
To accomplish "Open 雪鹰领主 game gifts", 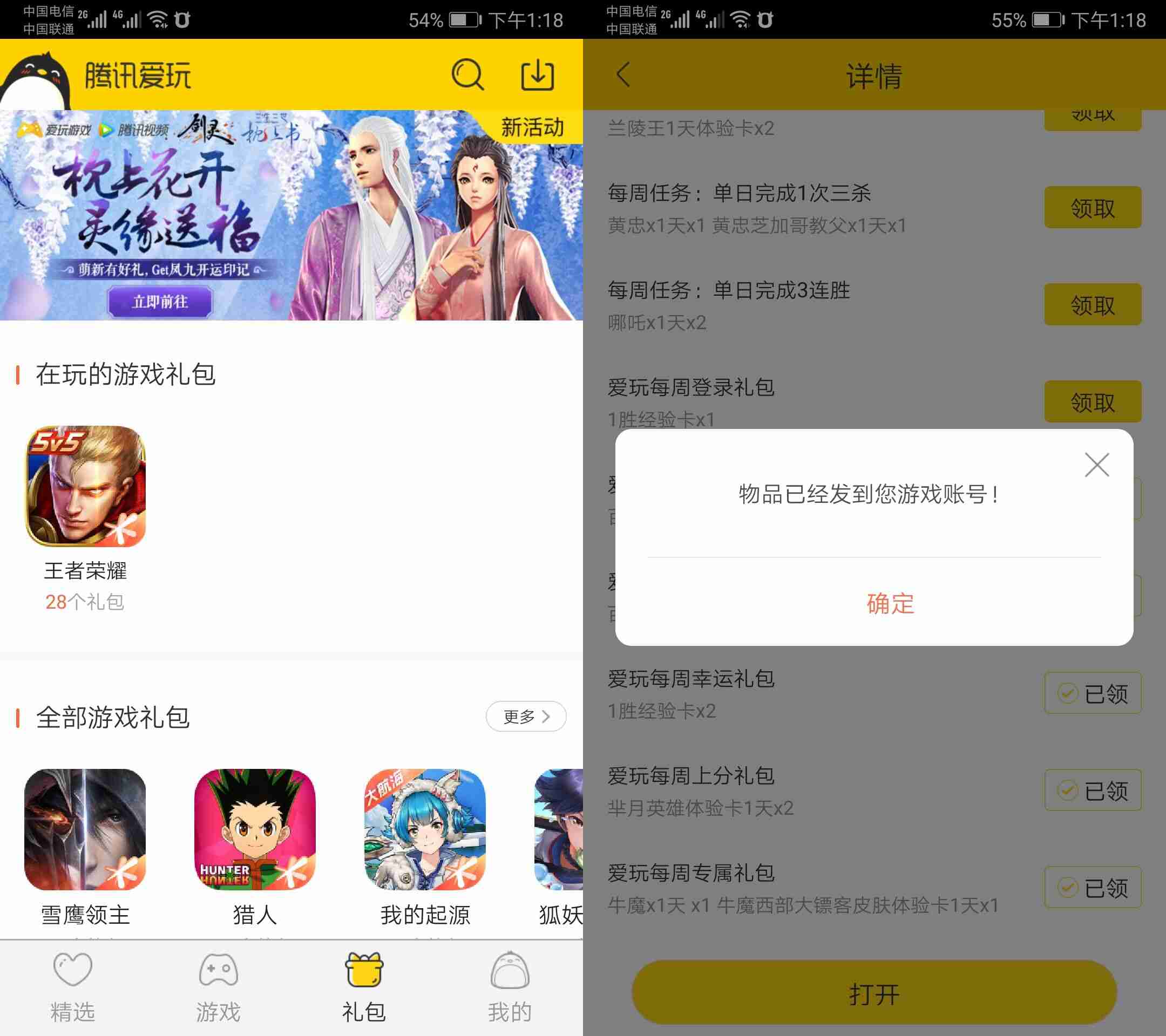I will click(x=85, y=829).
